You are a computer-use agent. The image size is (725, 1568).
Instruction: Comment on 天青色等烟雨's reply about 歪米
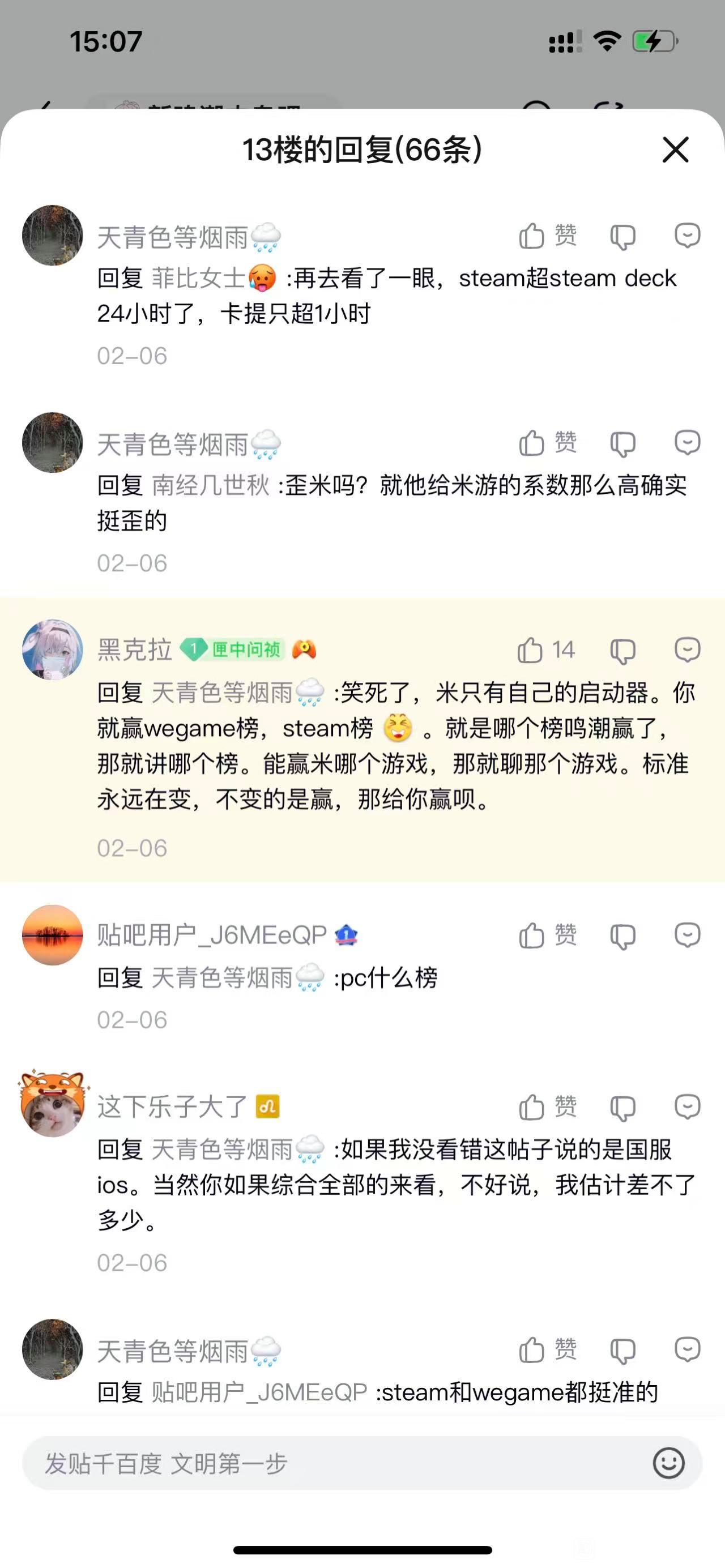tap(687, 442)
